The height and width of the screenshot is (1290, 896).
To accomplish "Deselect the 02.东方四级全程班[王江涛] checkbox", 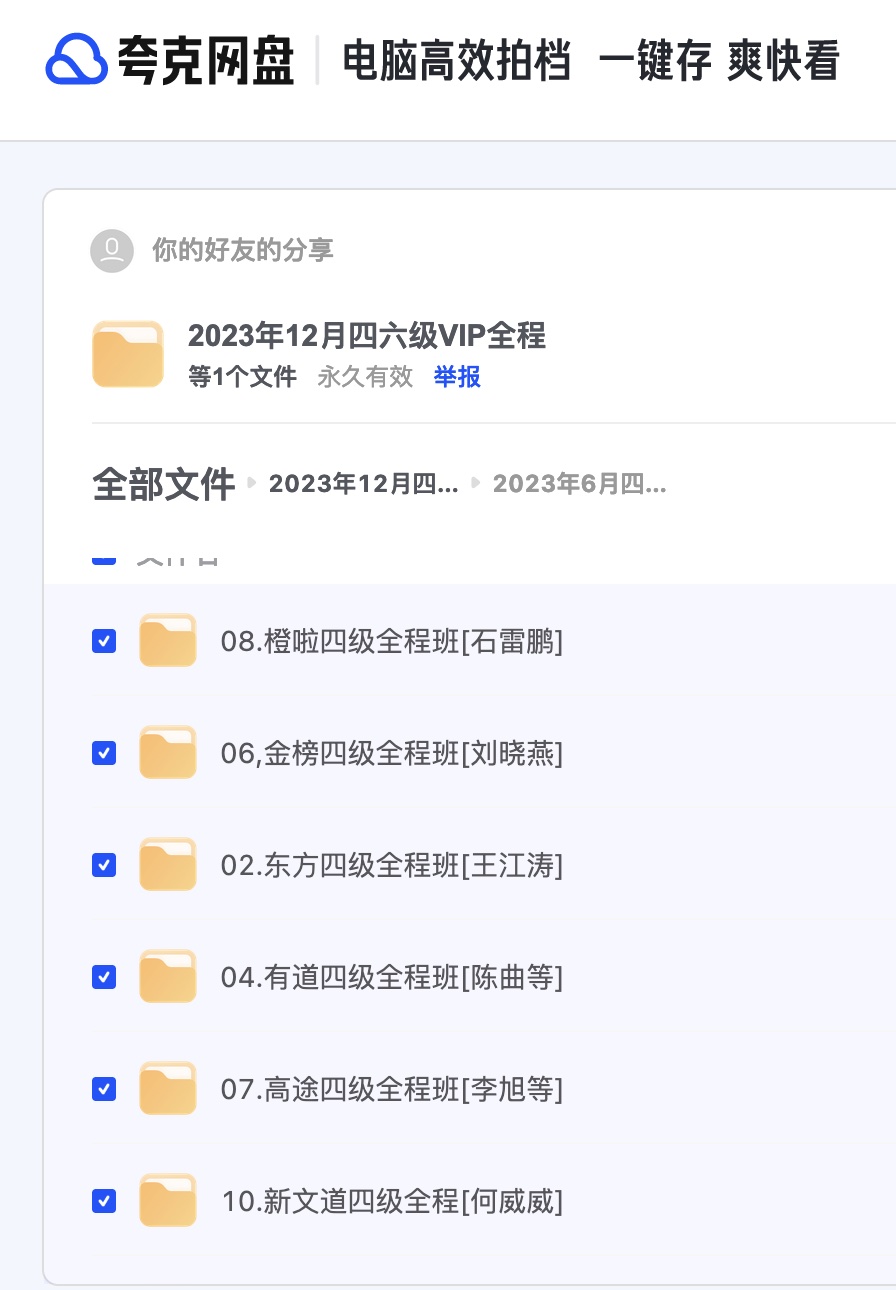I will pyautogui.click(x=104, y=865).
